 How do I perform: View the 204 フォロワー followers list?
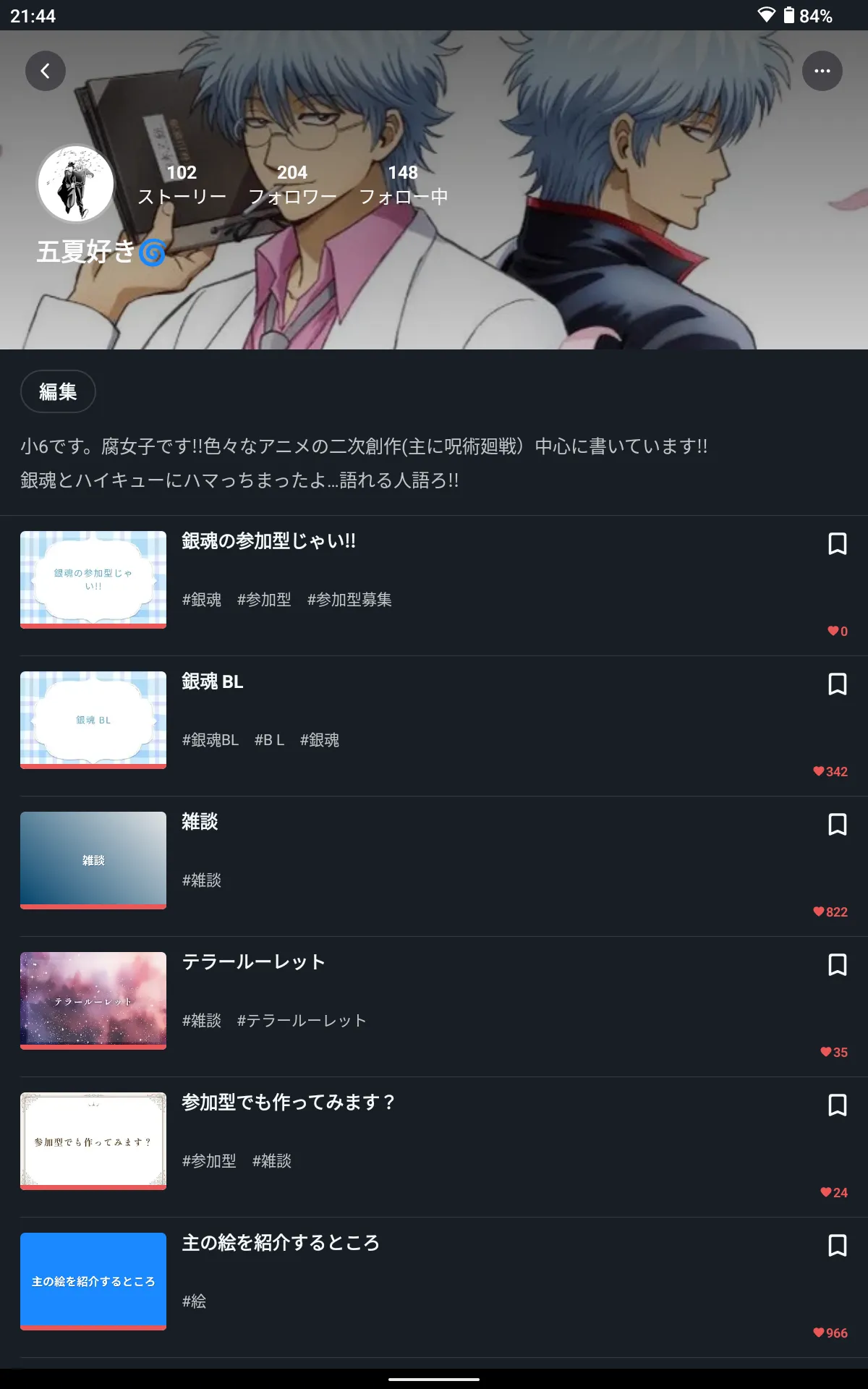[292, 184]
